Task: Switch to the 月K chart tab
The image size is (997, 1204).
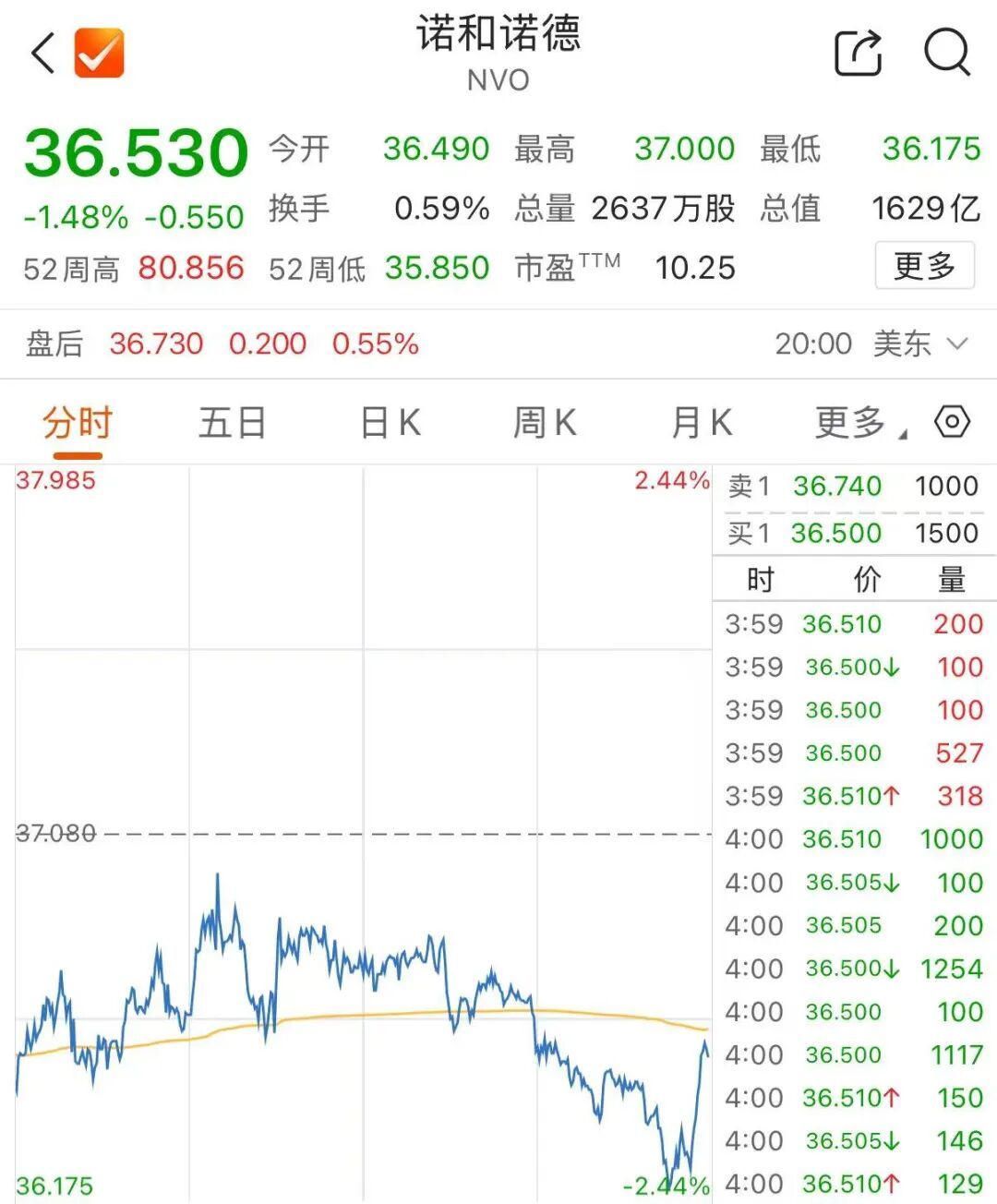Action: click(x=701, y=424)
